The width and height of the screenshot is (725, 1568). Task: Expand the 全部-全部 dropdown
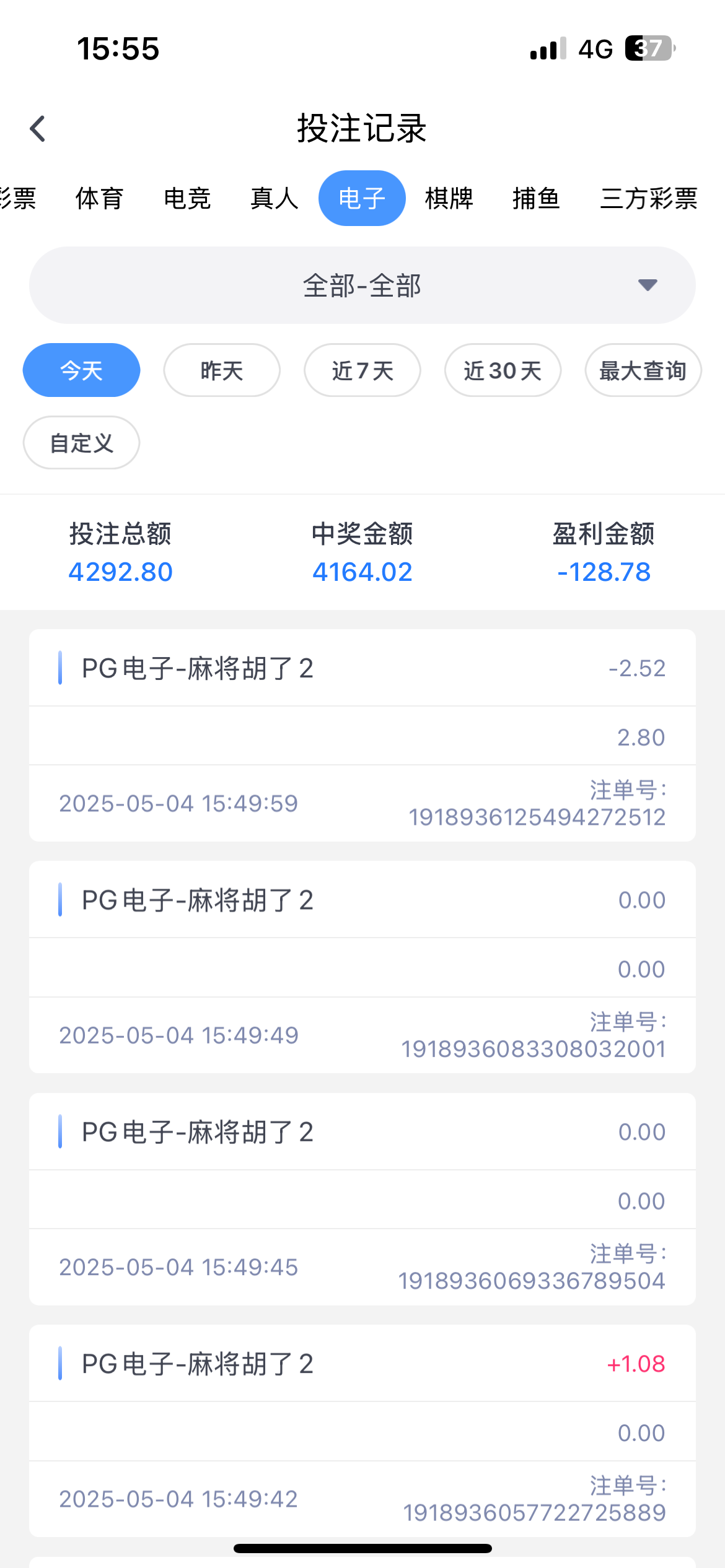(x=362, y=285)
